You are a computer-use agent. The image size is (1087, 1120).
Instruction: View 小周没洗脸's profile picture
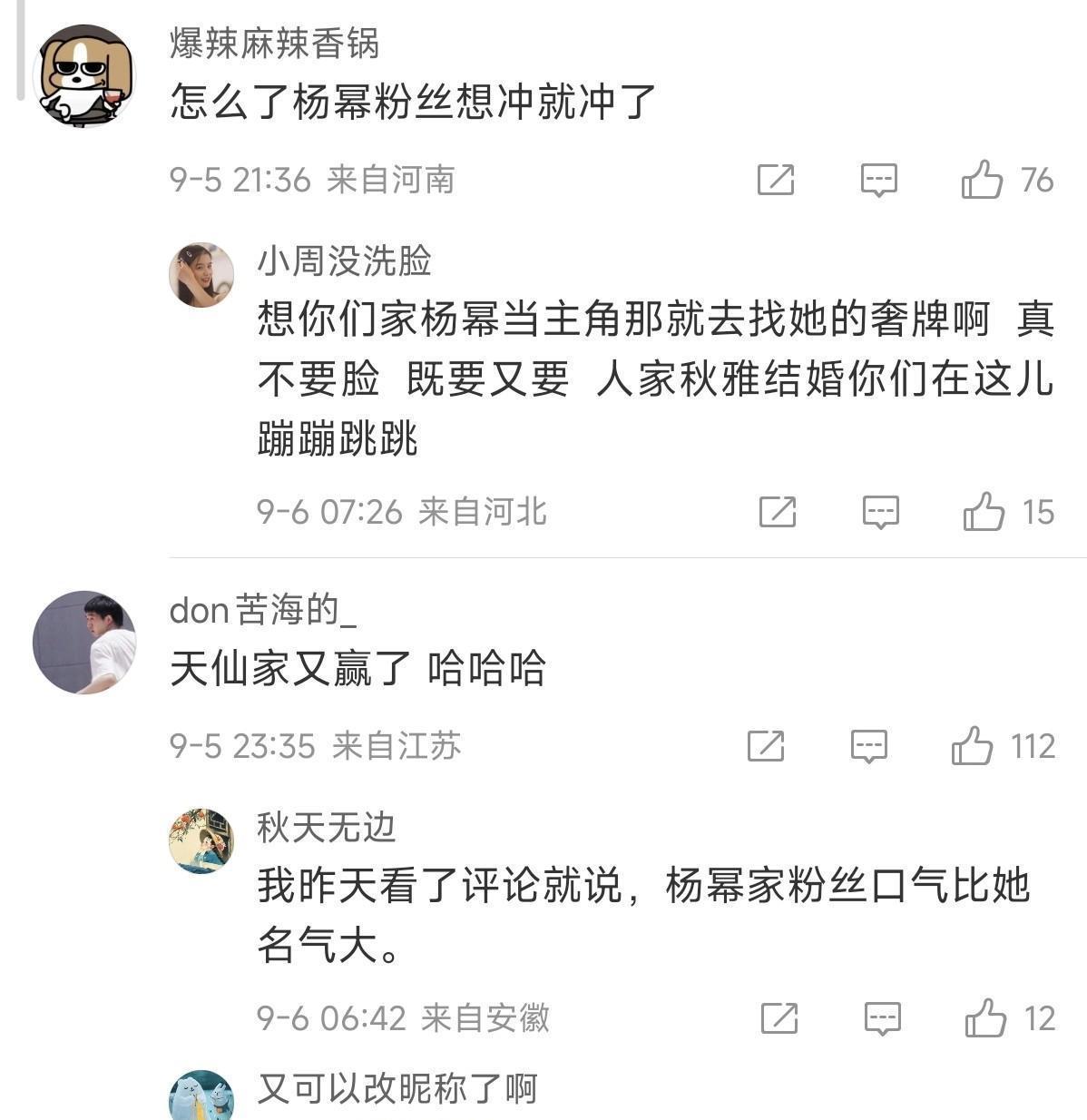[x=201, y=274]
